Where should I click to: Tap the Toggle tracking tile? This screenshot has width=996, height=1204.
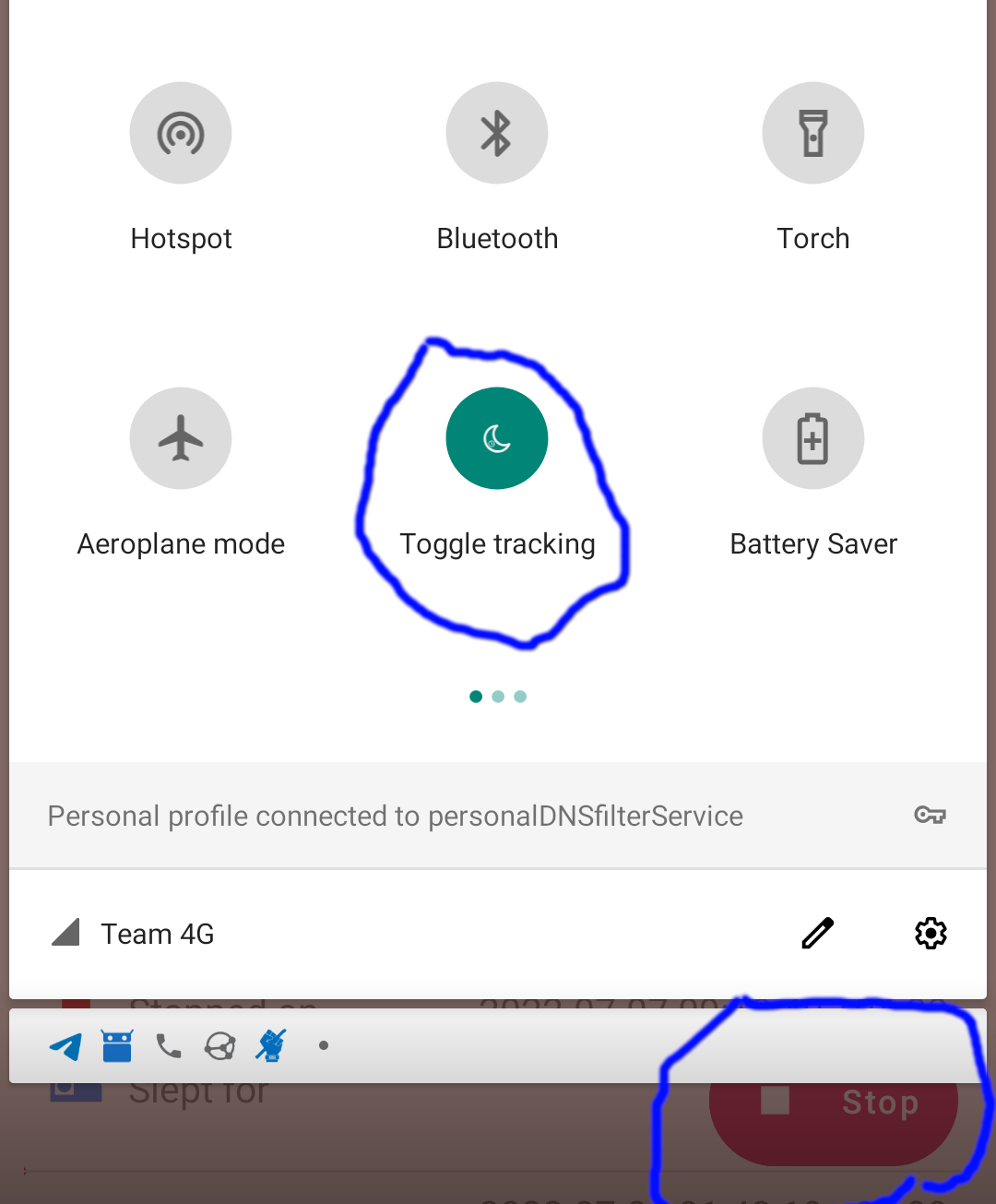[x=497, y=438]
